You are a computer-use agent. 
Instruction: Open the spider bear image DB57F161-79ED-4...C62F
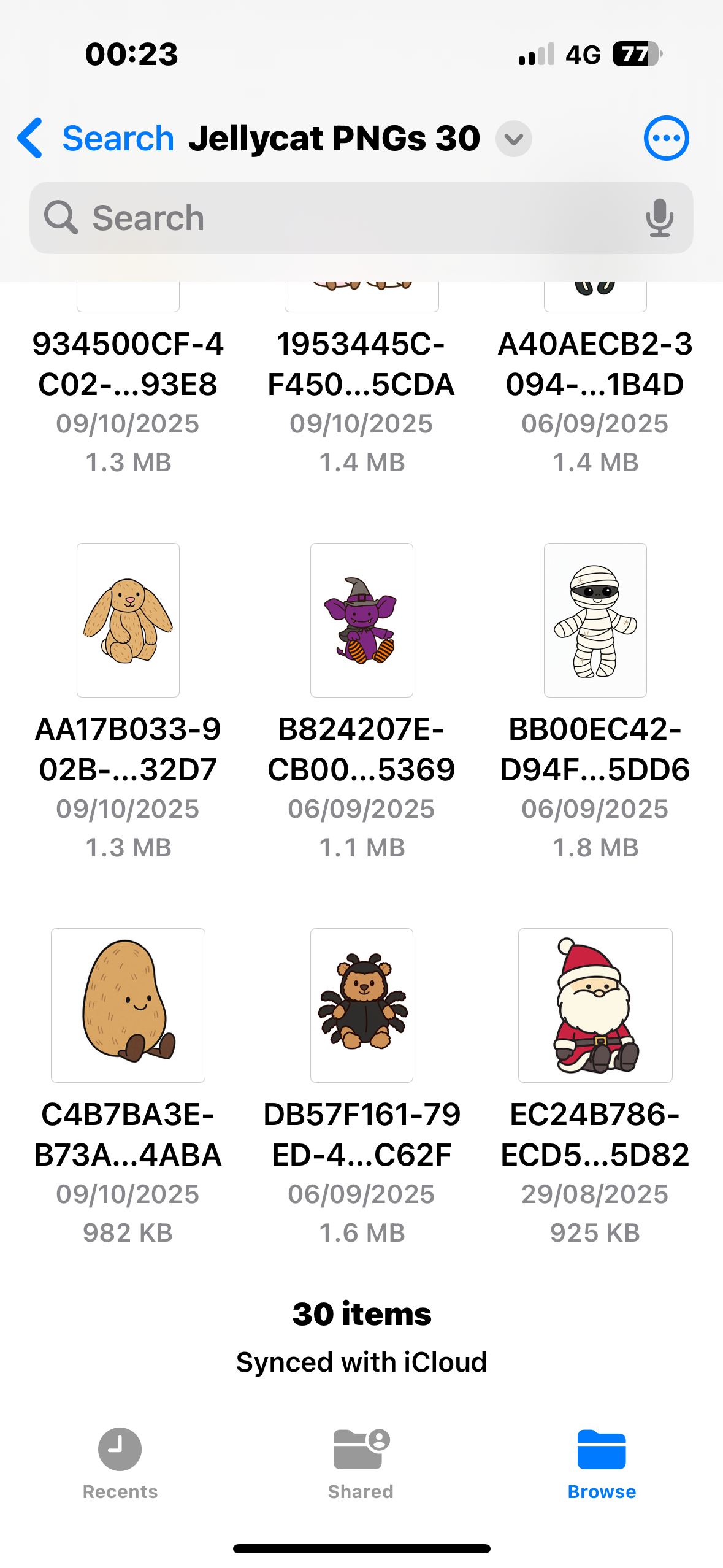[x=361, y=1005]
